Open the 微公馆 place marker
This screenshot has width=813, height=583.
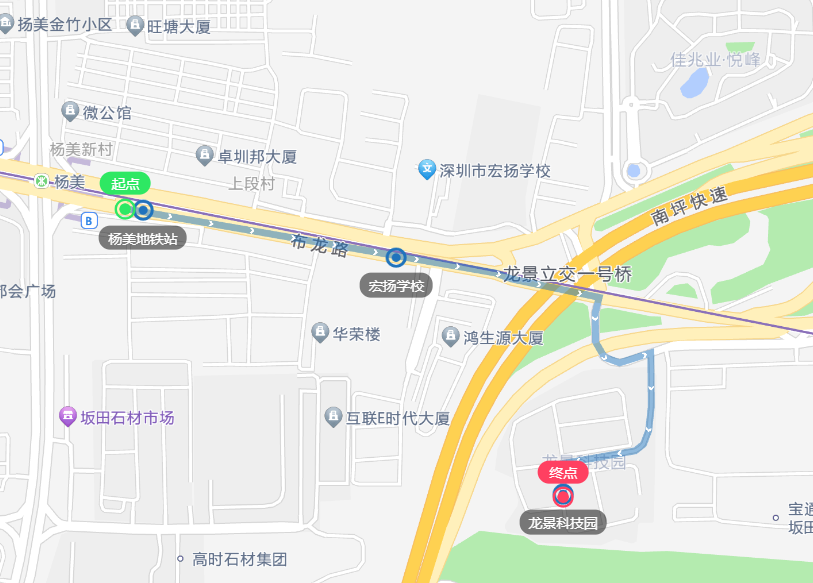(x=70, y=111)
